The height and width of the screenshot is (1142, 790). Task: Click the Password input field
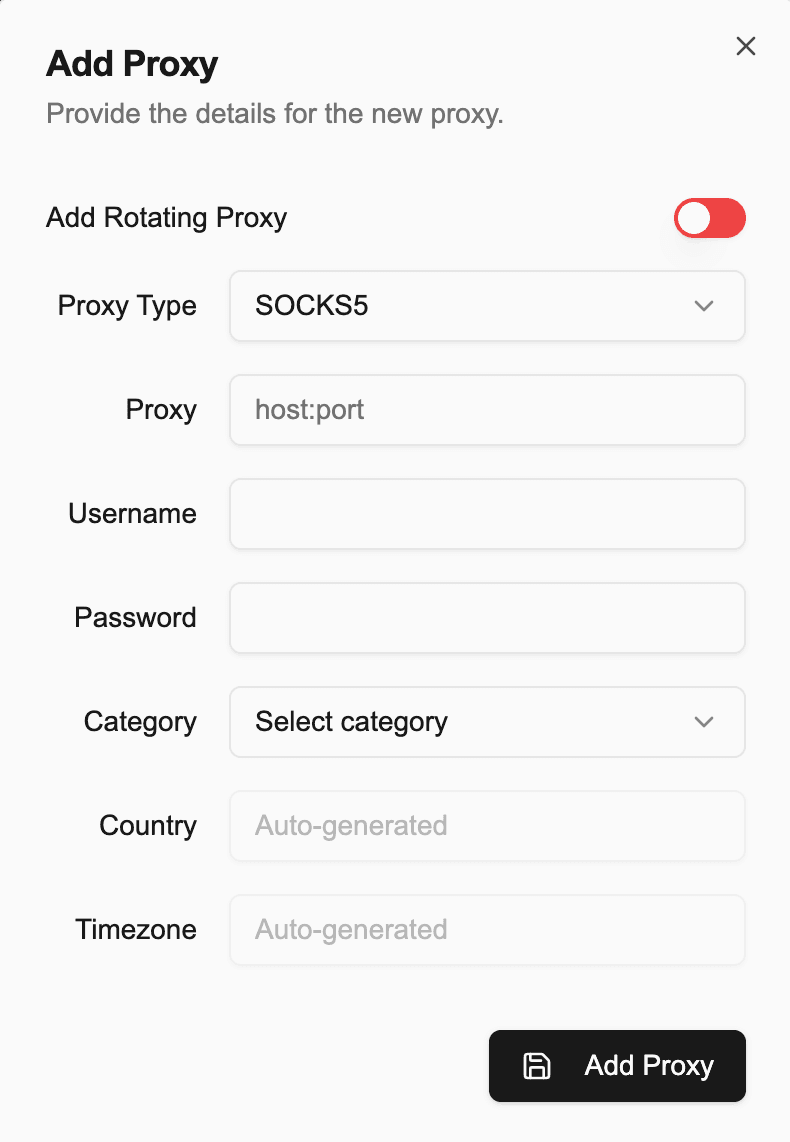click(x=487, y=618)
